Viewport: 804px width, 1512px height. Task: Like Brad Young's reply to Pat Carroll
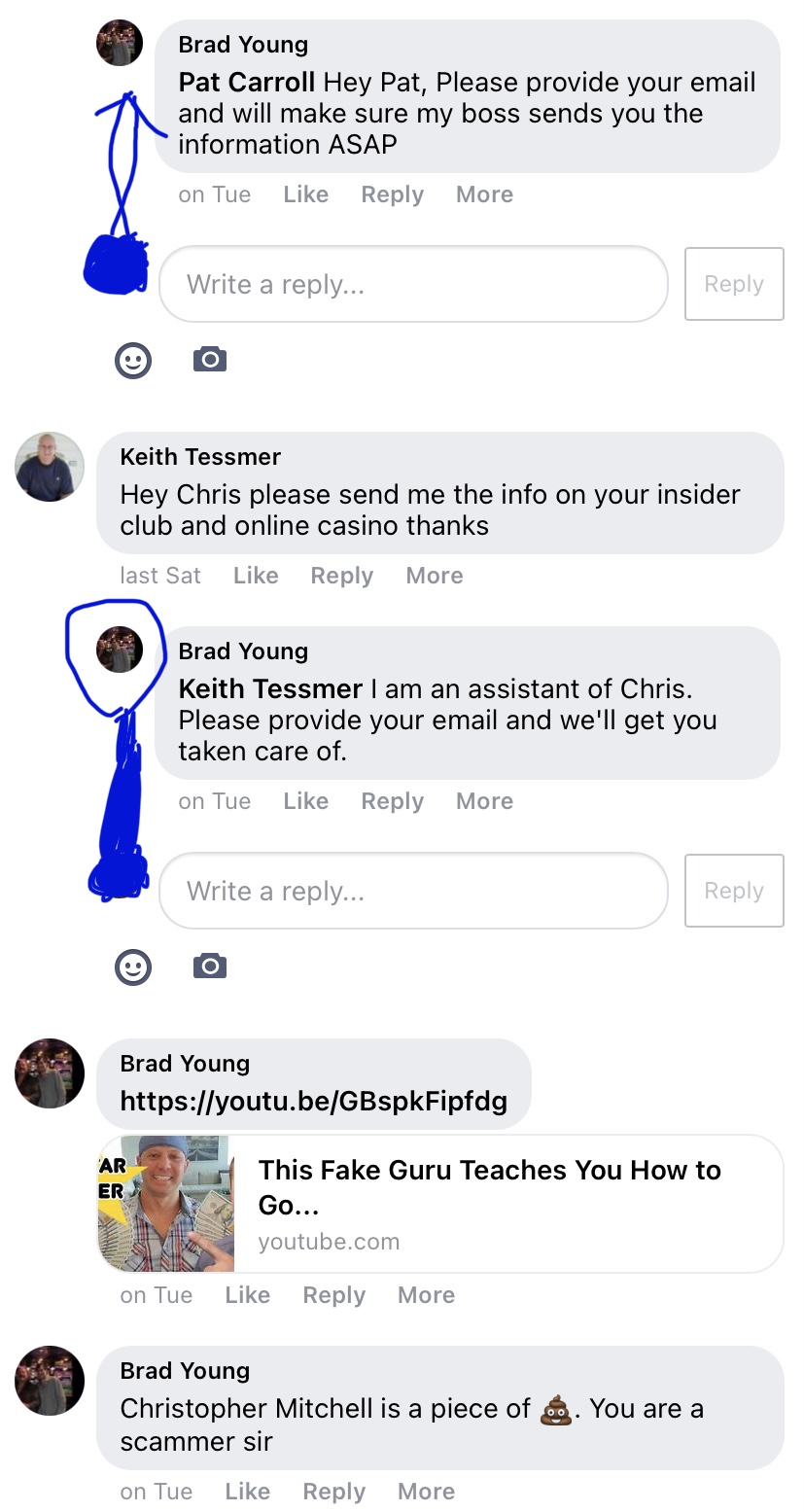[x=305, y=194]
